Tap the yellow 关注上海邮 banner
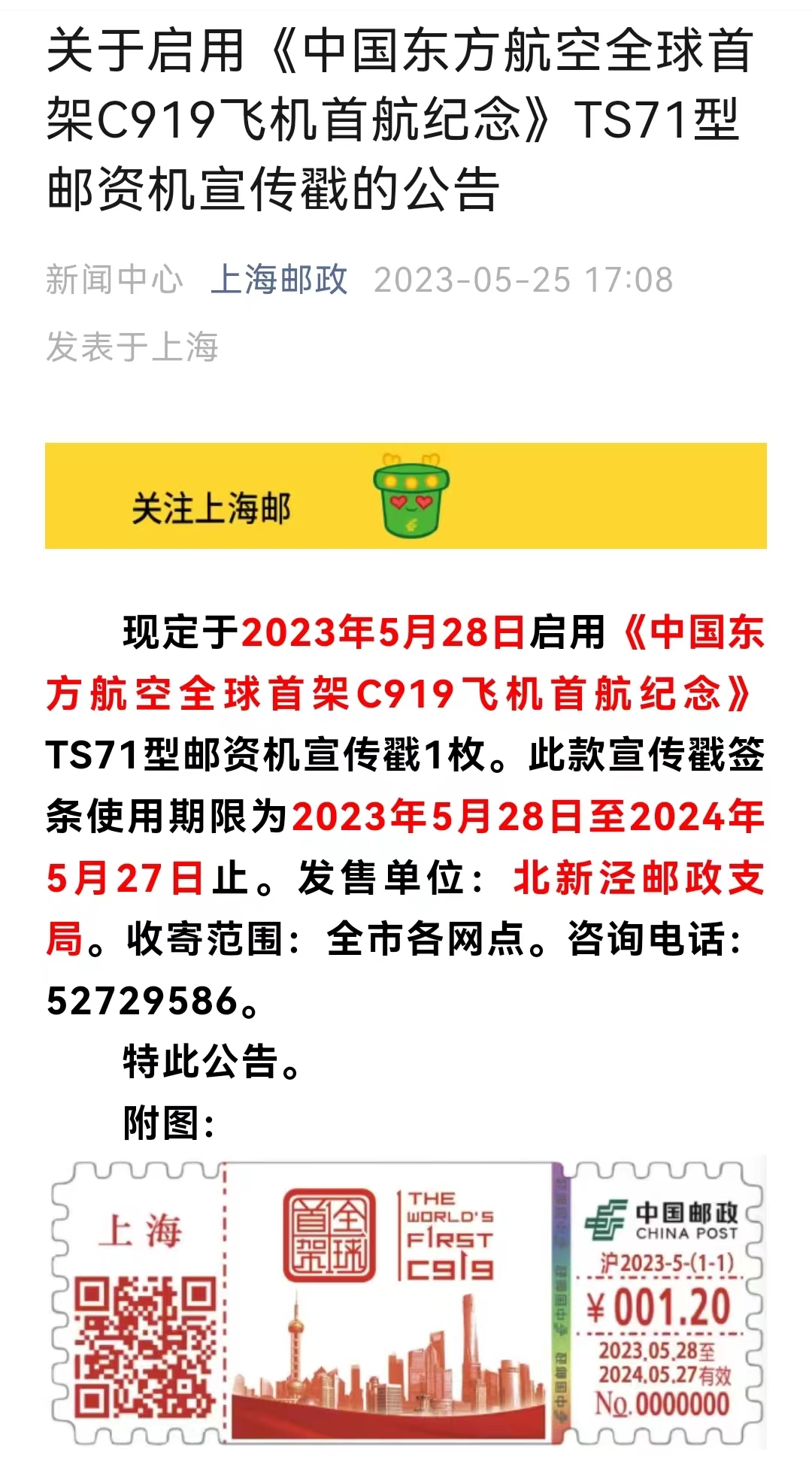This screenshot has width=812, height=1482. point(405,496)
